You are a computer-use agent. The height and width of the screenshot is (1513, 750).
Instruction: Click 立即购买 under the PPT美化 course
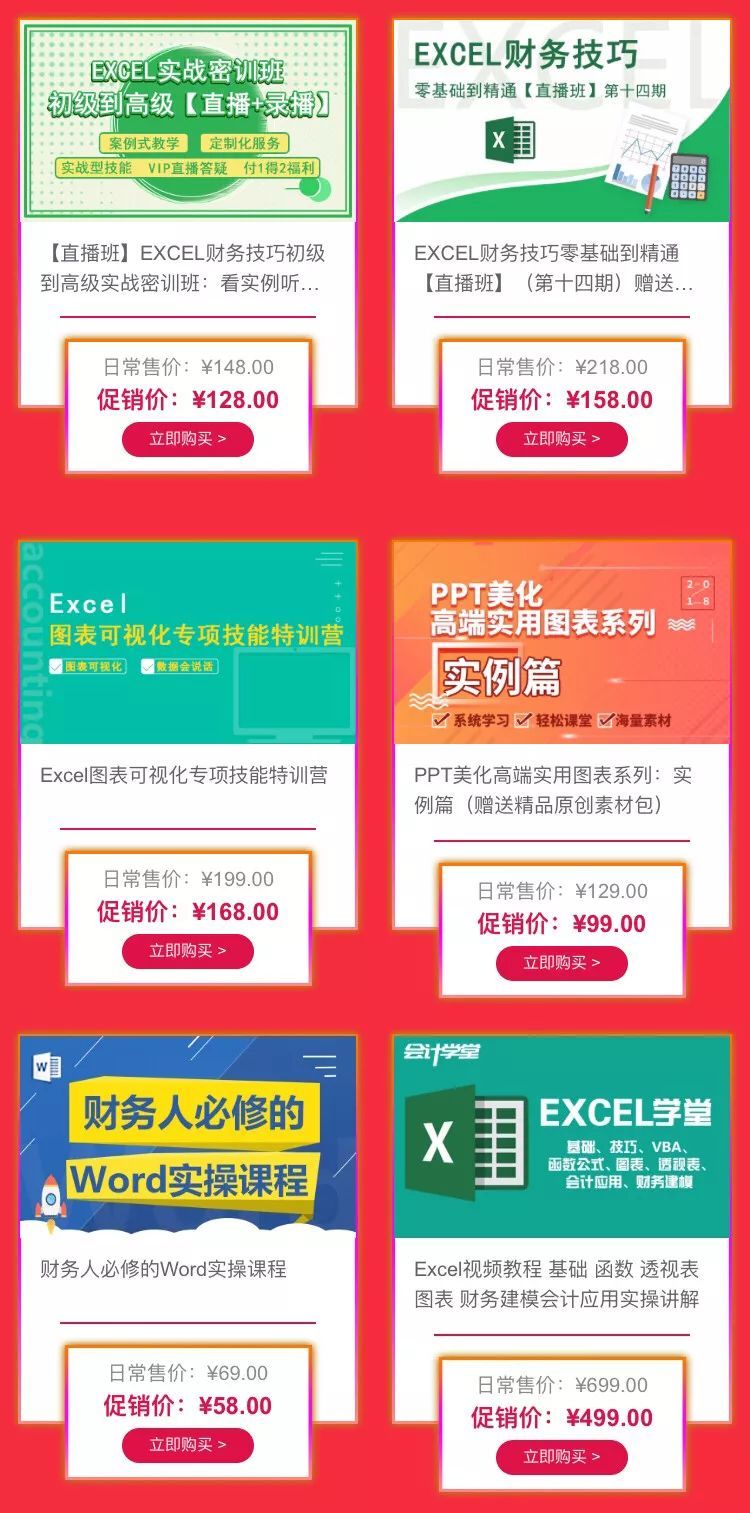pos(560,963)
